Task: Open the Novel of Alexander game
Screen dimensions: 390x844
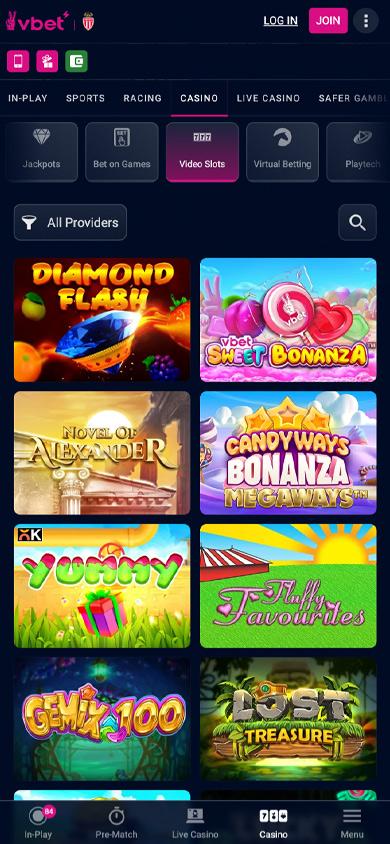Action: click(x=102, y=453)
